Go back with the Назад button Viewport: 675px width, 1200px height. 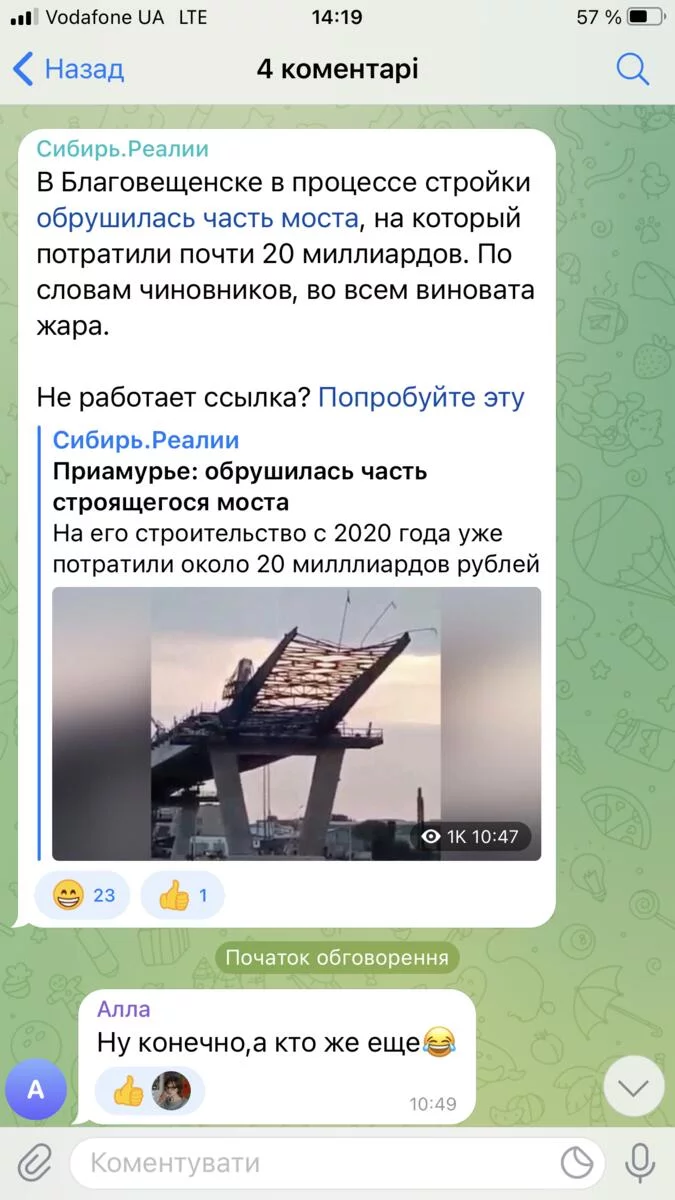[68, 69]
